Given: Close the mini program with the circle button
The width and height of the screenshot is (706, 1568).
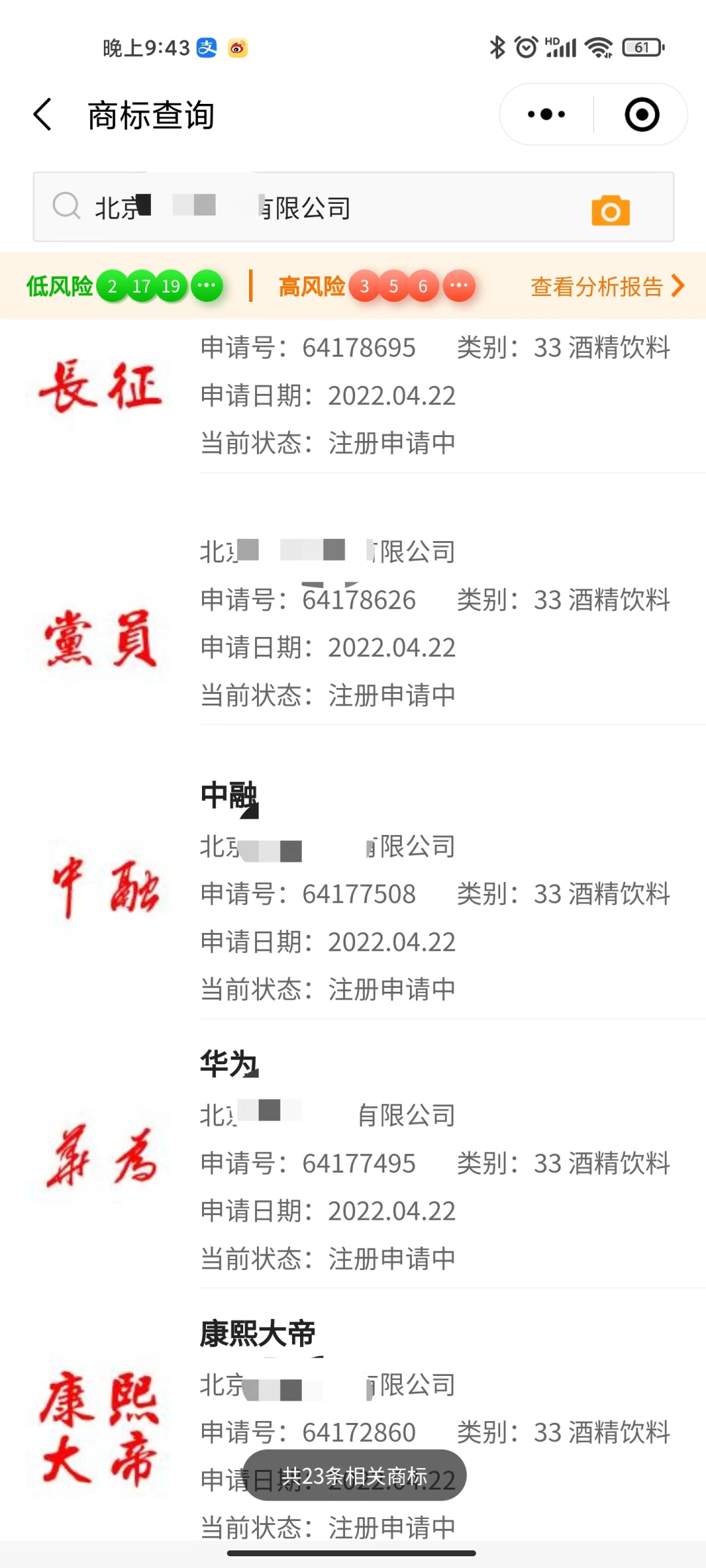Looking at the screenshot, I should click(642, 114).
